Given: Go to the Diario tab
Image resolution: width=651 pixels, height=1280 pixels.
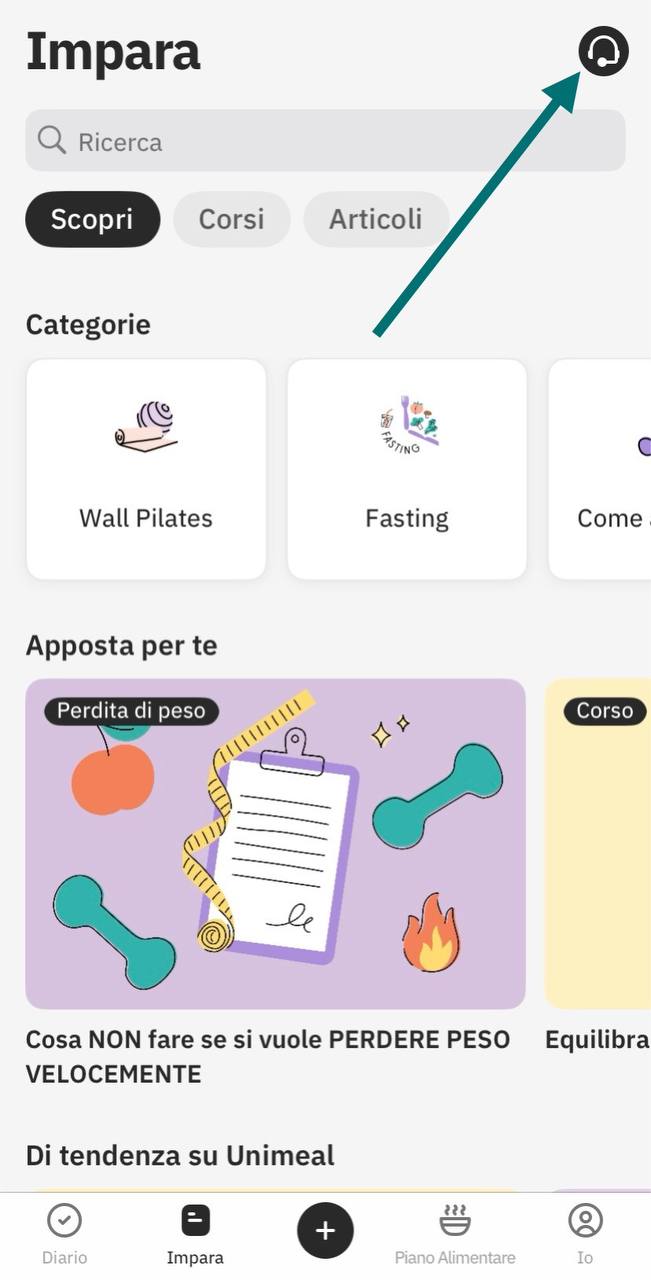Looking at the screenshot, I should pyautogui.click(x=64, y=1235).
